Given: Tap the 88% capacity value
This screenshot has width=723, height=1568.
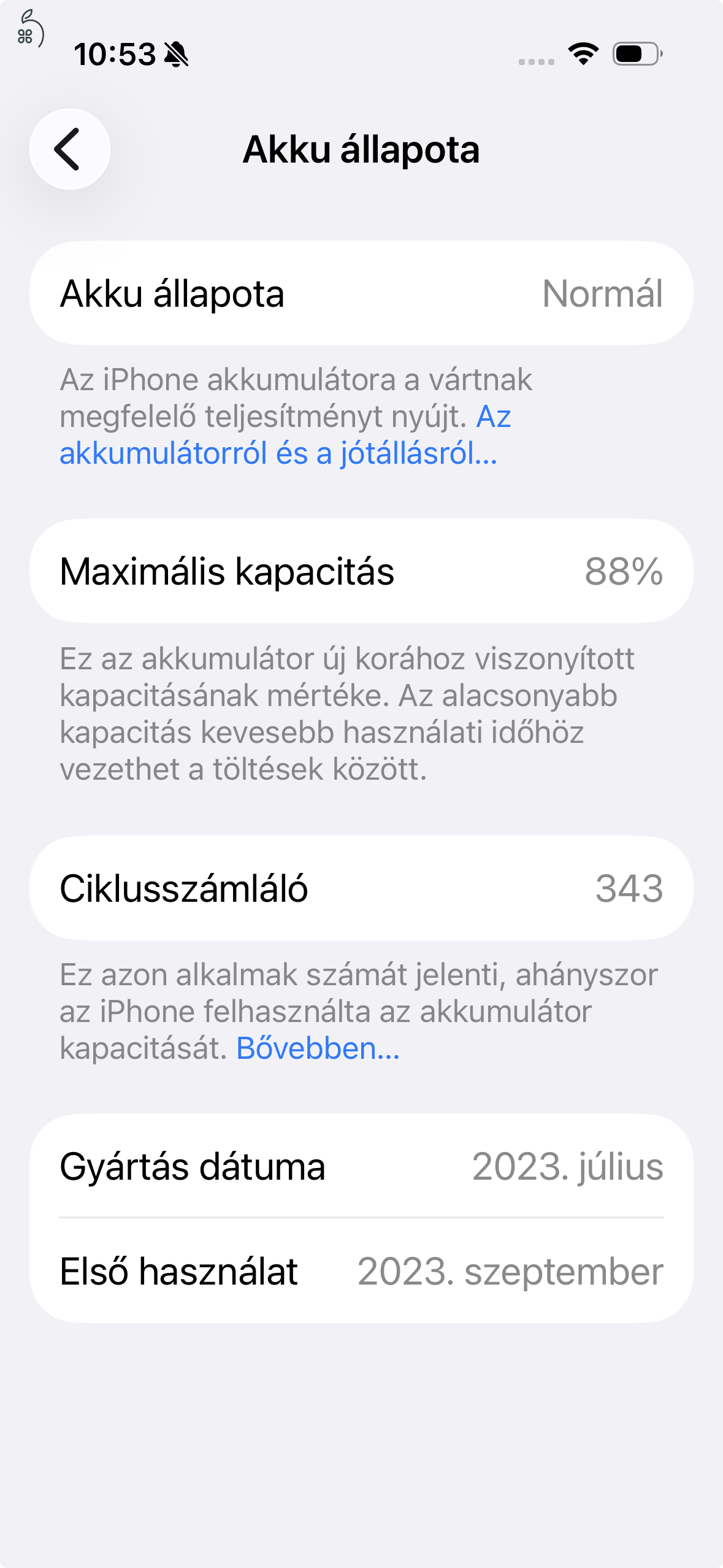Looking at the screenshot, I should coord(624,571).
